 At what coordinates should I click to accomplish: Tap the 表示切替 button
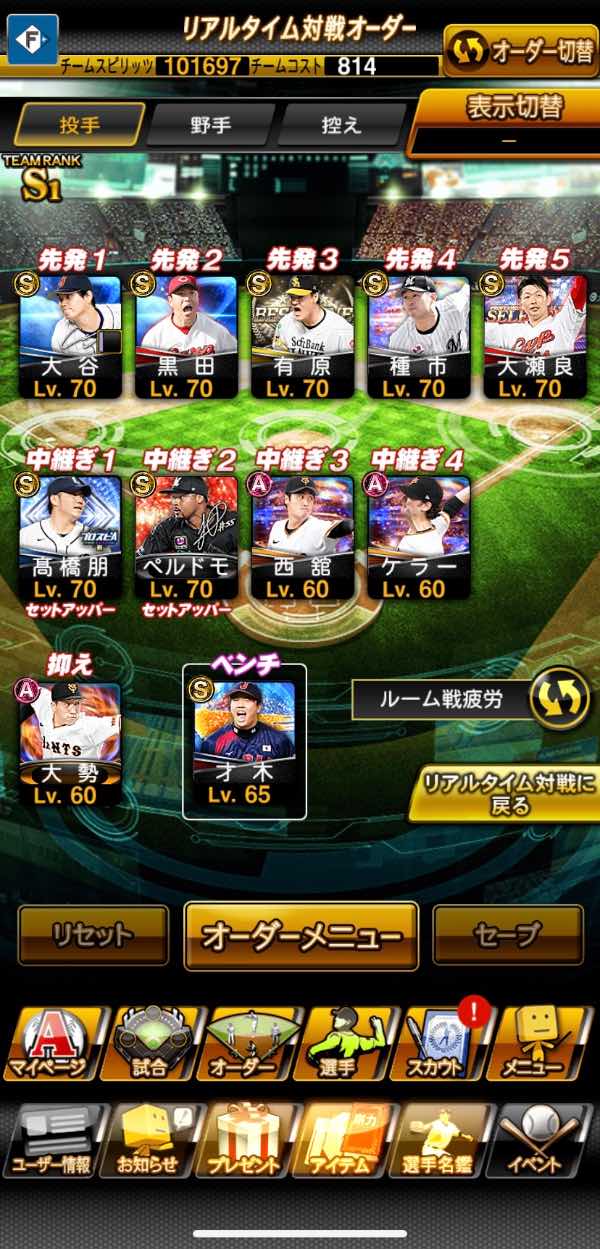click(x=512, y=121)
